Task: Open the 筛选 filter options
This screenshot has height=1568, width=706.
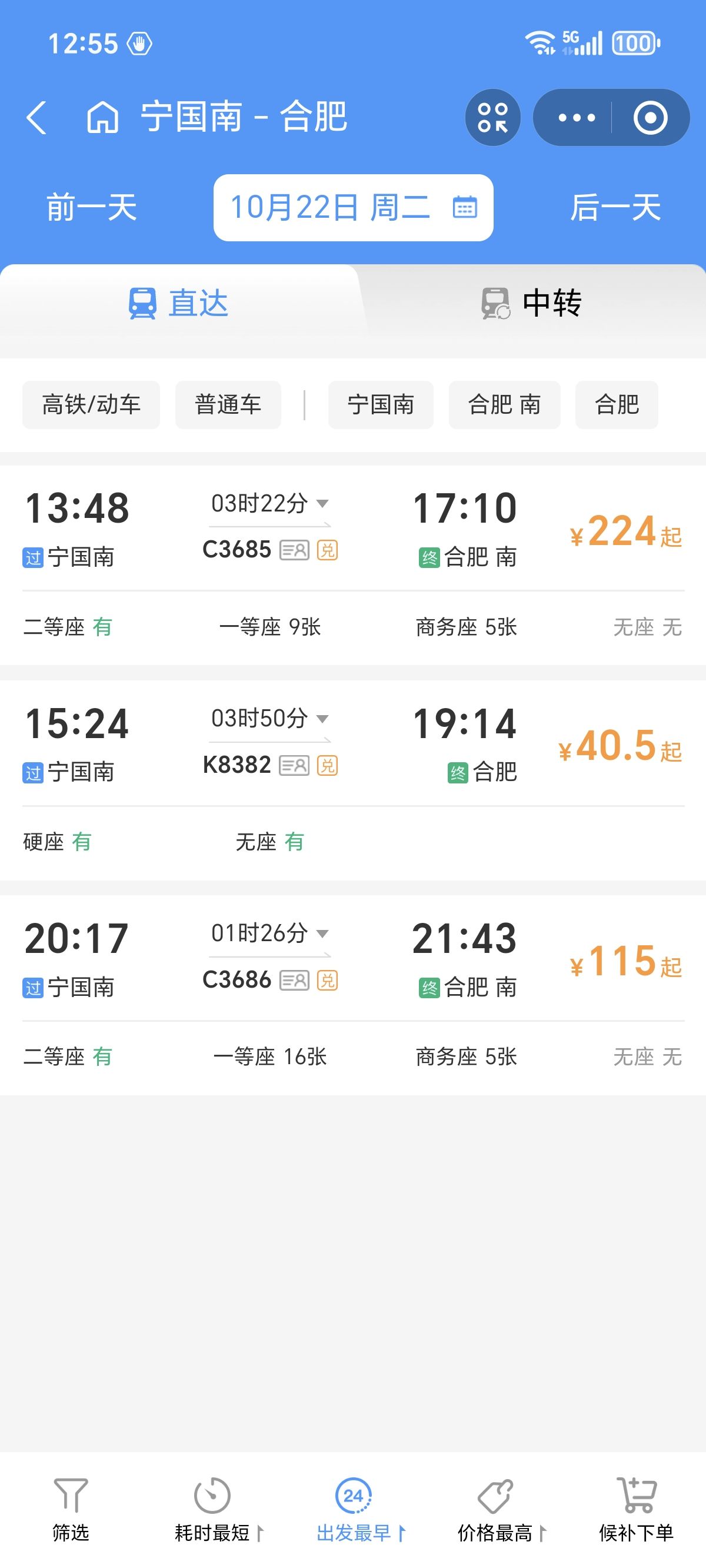Action: point(71,1510)
